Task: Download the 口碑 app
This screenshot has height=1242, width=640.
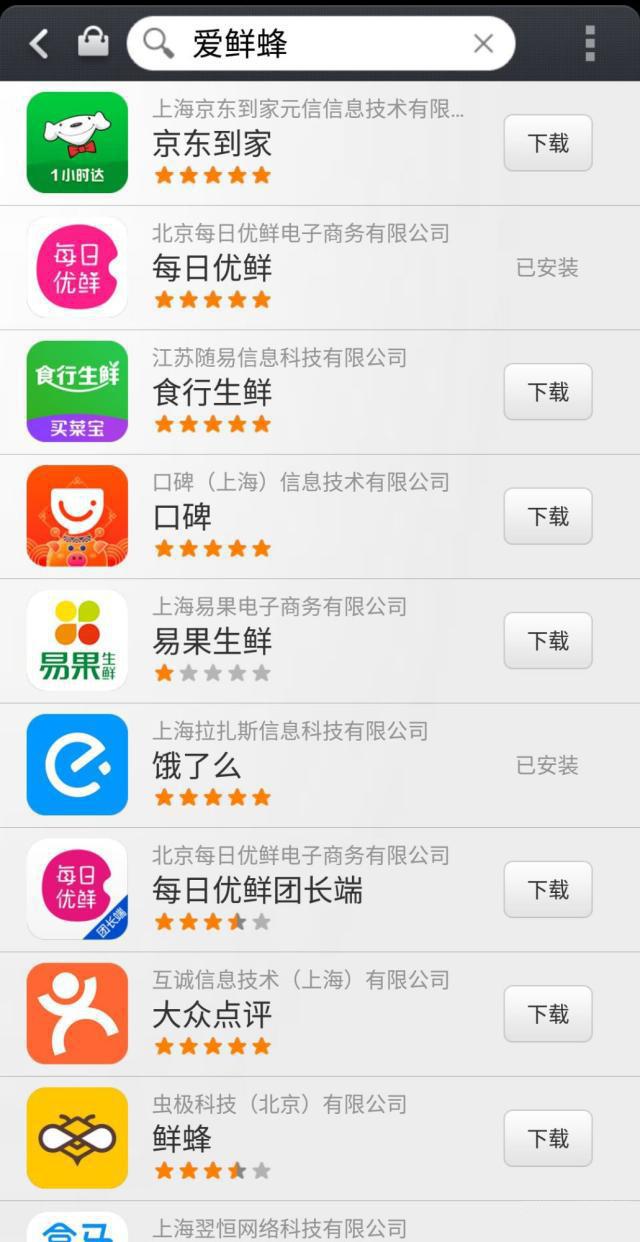Action: 547,516
